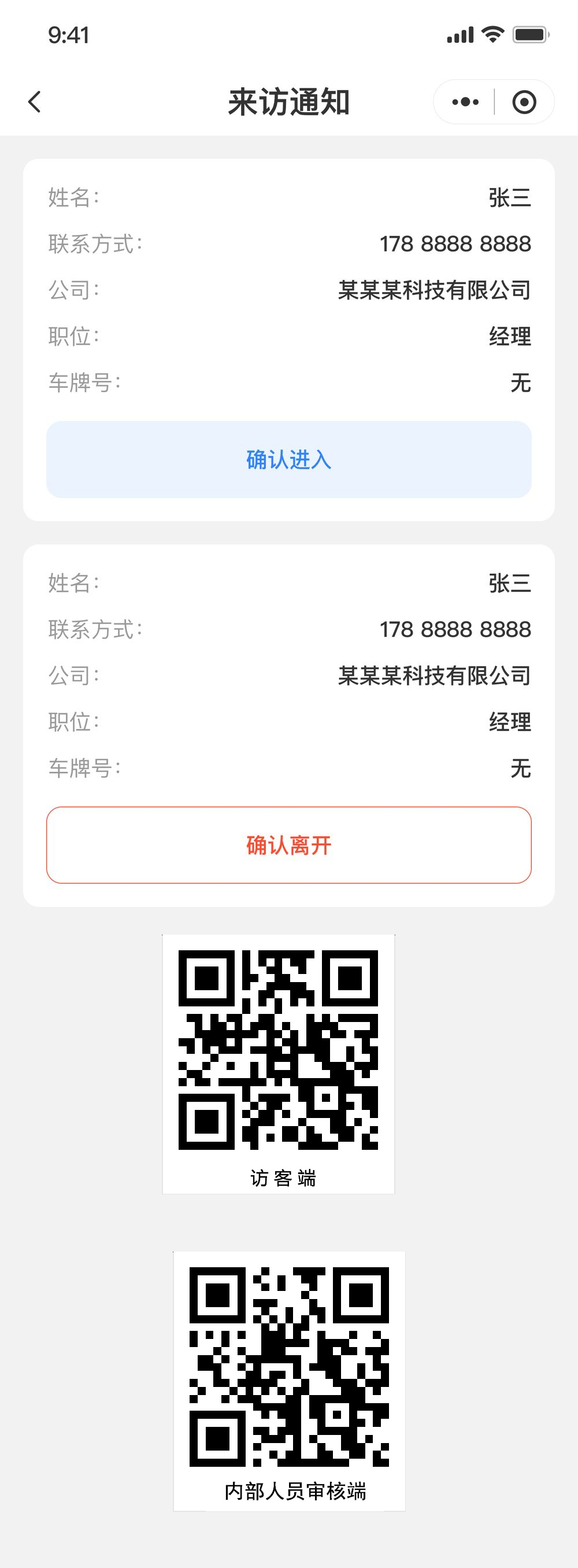Tap the 确认进入 button
Viewport: 578px width, 1568px height.
pos(289,460)
